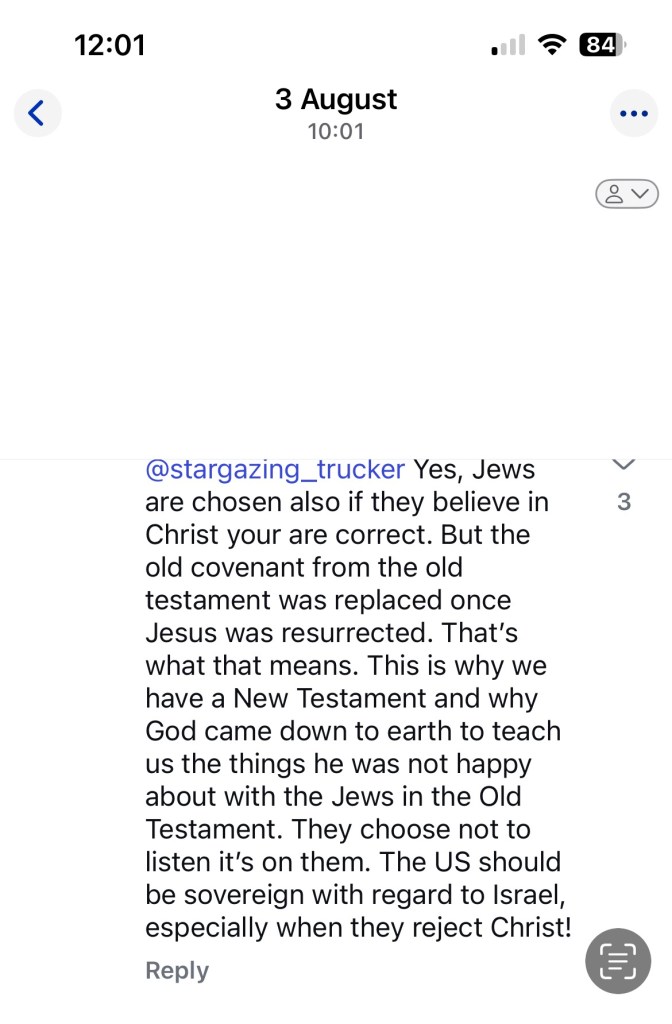The height and width of the screenshot is (1024, 672).
Task: Activate Live Text scan button
Action: point(617,961)
